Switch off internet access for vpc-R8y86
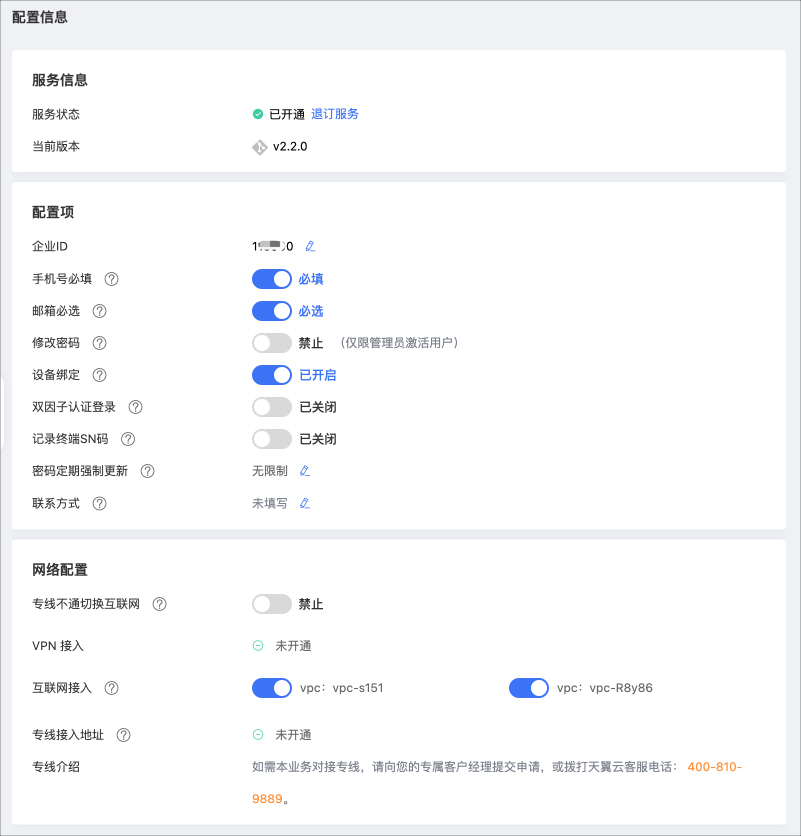Image resolution: width=801 pixels, height=836 pixels. [x=529, y=688]
